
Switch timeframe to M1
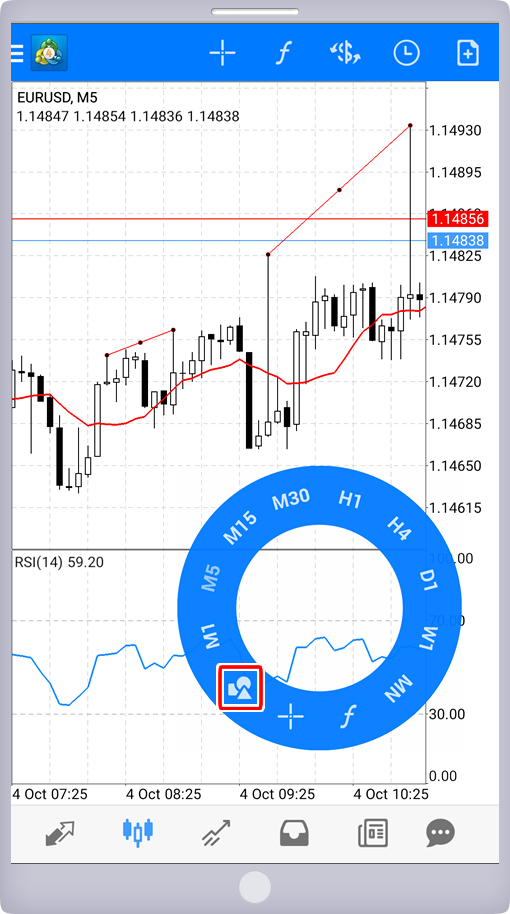212,637
